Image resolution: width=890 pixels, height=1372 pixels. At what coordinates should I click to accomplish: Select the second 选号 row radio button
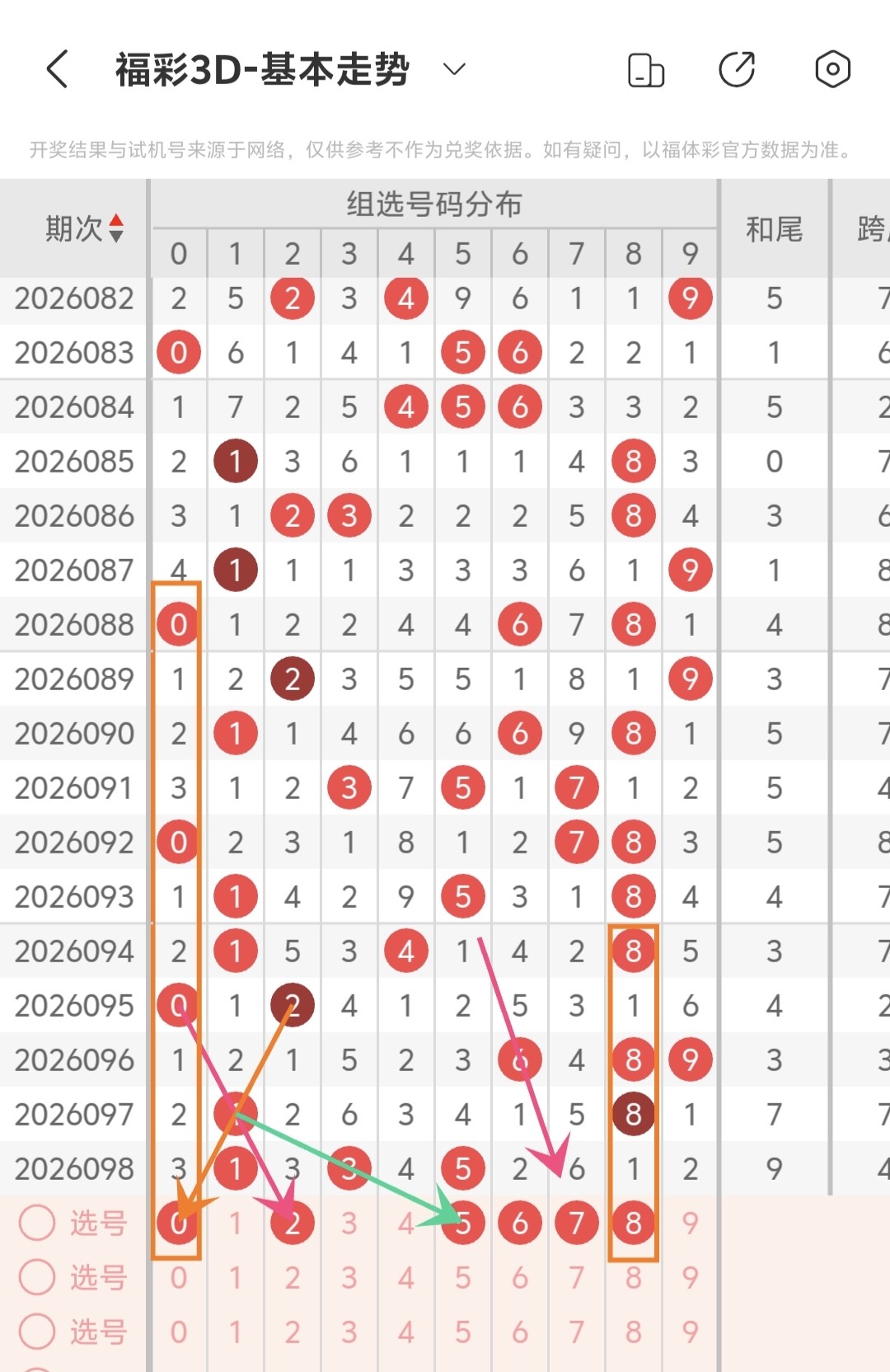click(x=37, y=1277)
